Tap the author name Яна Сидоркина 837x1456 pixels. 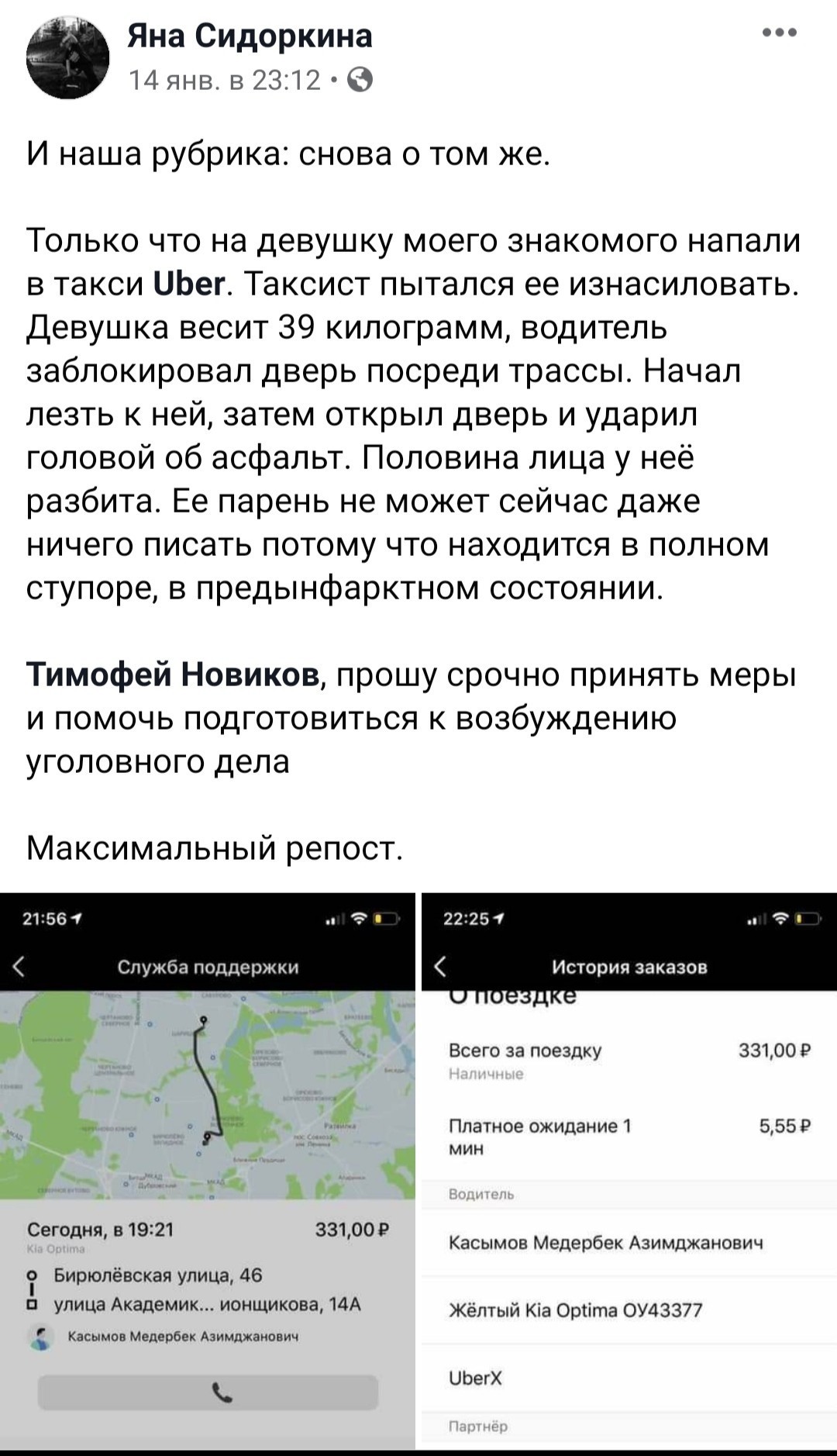[250, 36]
